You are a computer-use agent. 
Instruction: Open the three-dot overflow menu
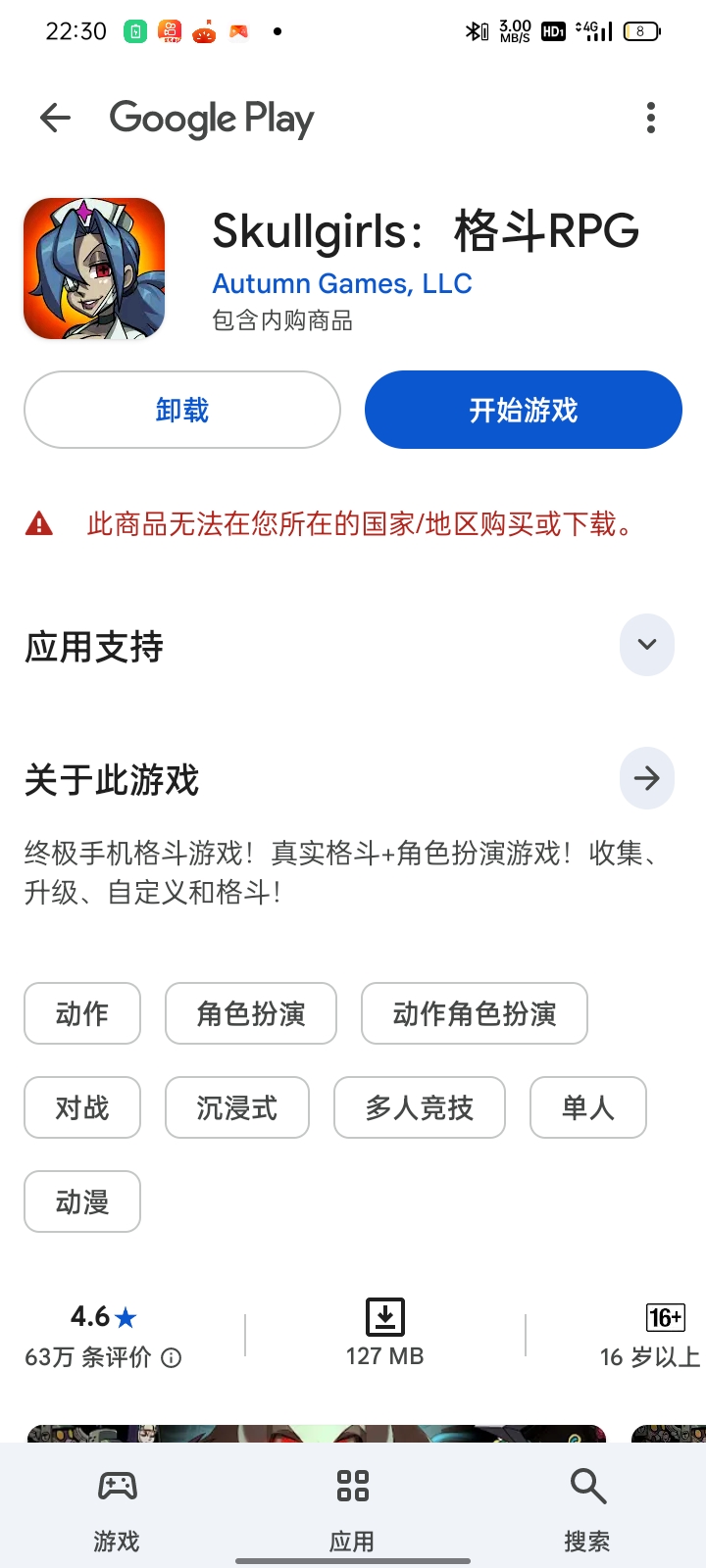(x=650, y=119)
